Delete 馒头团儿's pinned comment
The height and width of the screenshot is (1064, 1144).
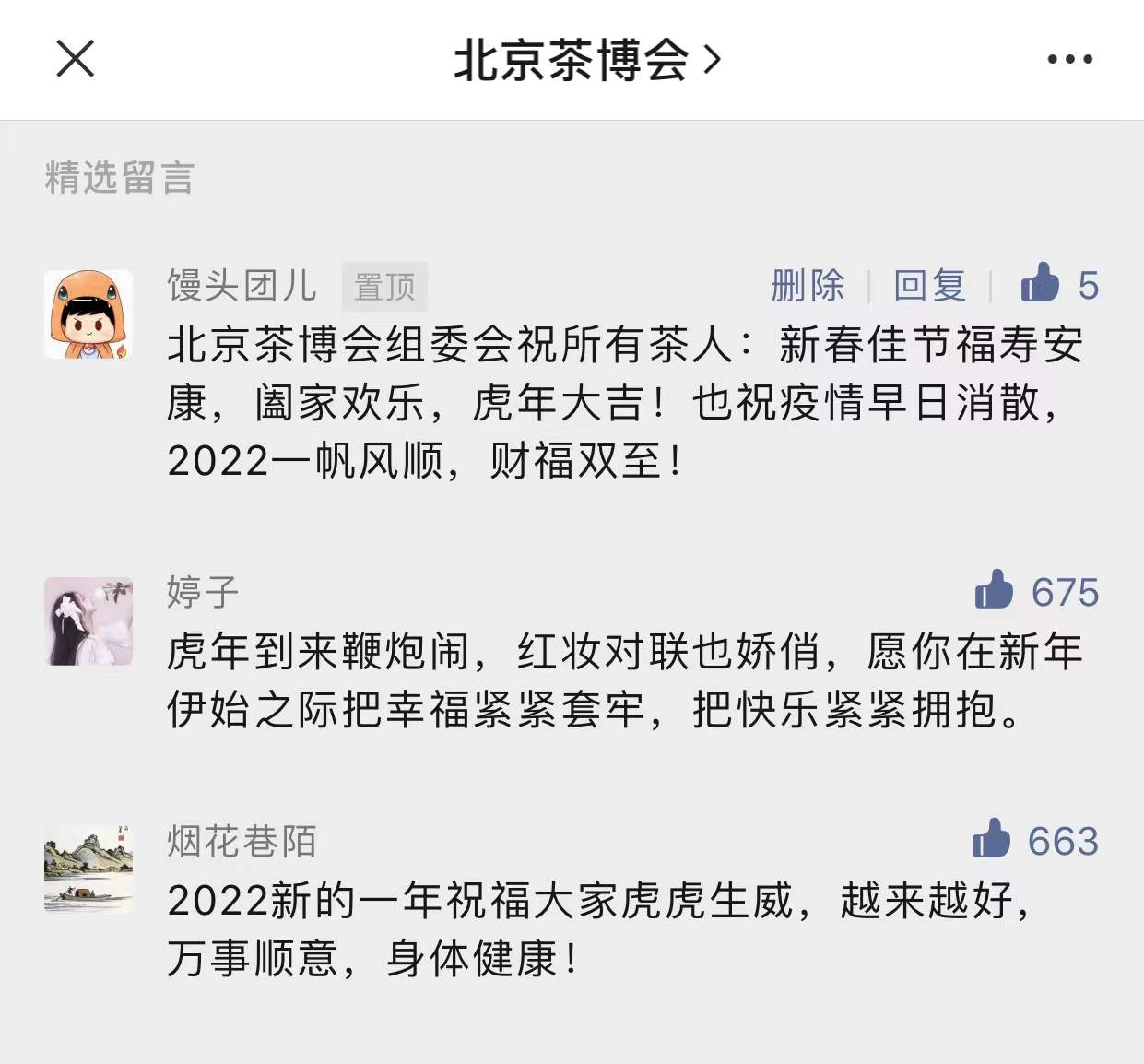point(808,286)
